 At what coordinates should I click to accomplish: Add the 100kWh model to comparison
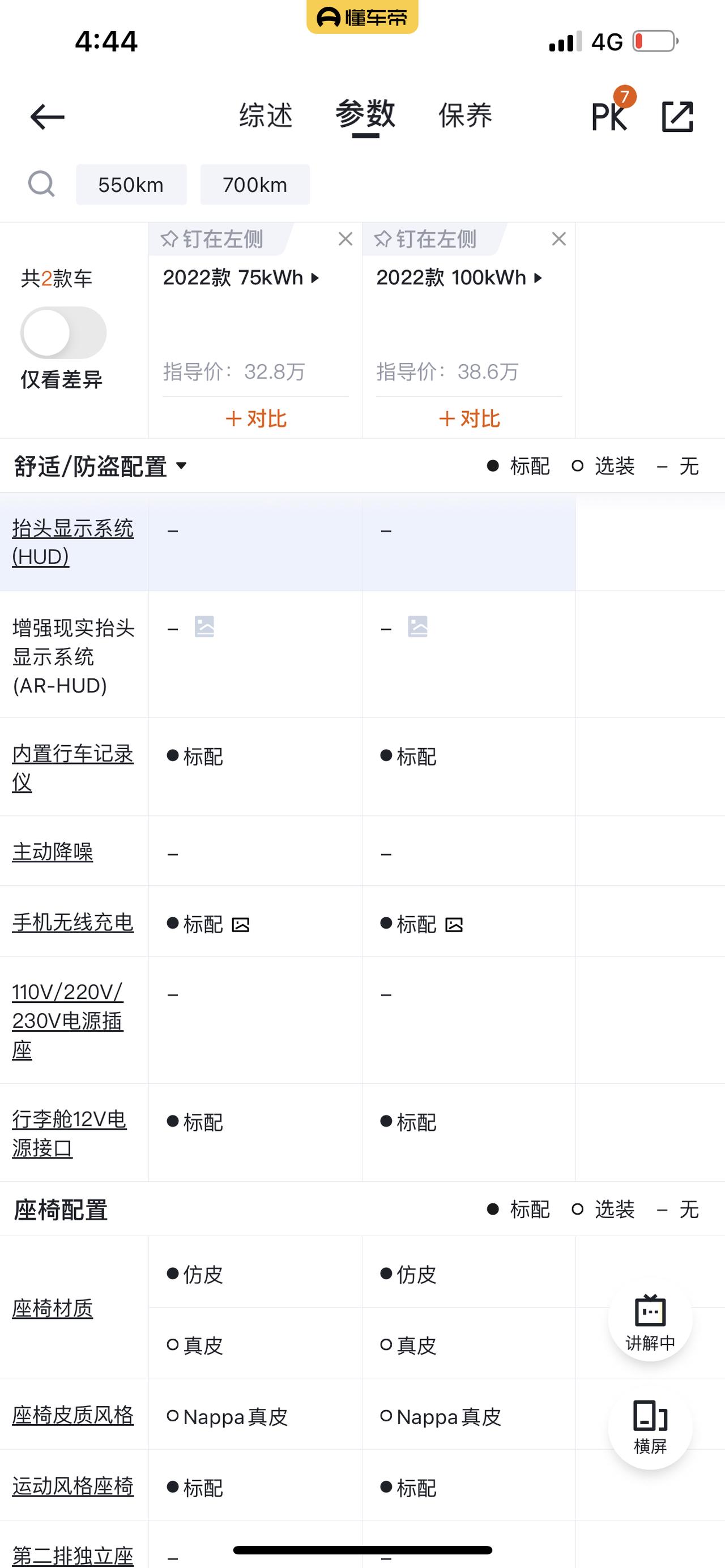click(470, 419)
